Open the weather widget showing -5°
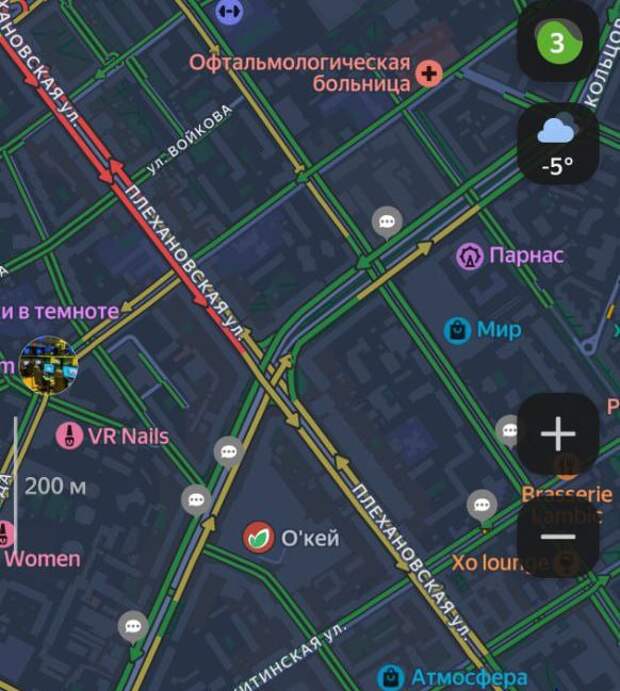This screenshot has width=620, height=691. pos(557,143)
